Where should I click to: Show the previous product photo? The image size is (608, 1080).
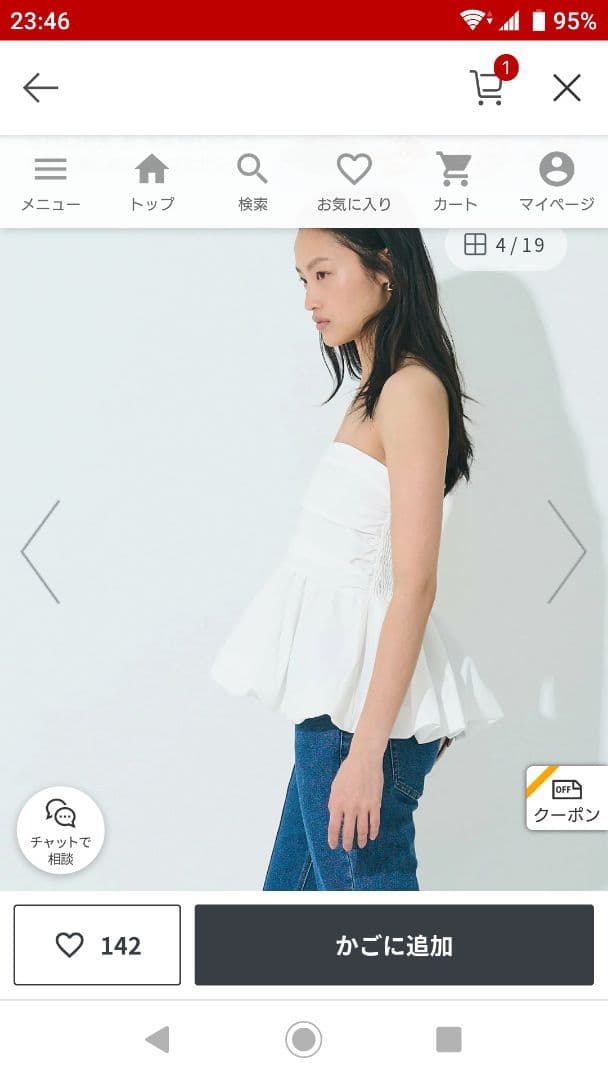point(41,552)
